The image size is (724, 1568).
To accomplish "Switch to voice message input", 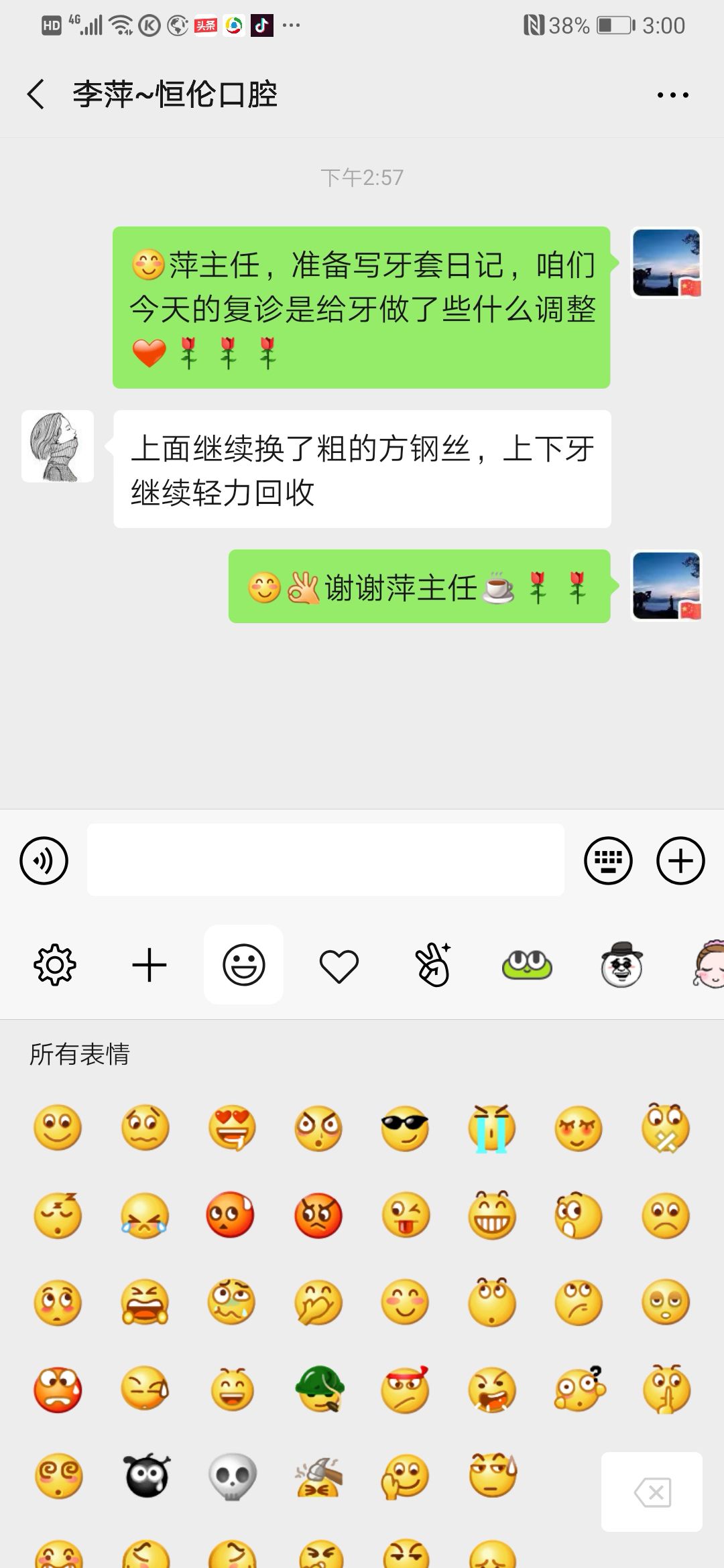I will (x=44, y=860).
